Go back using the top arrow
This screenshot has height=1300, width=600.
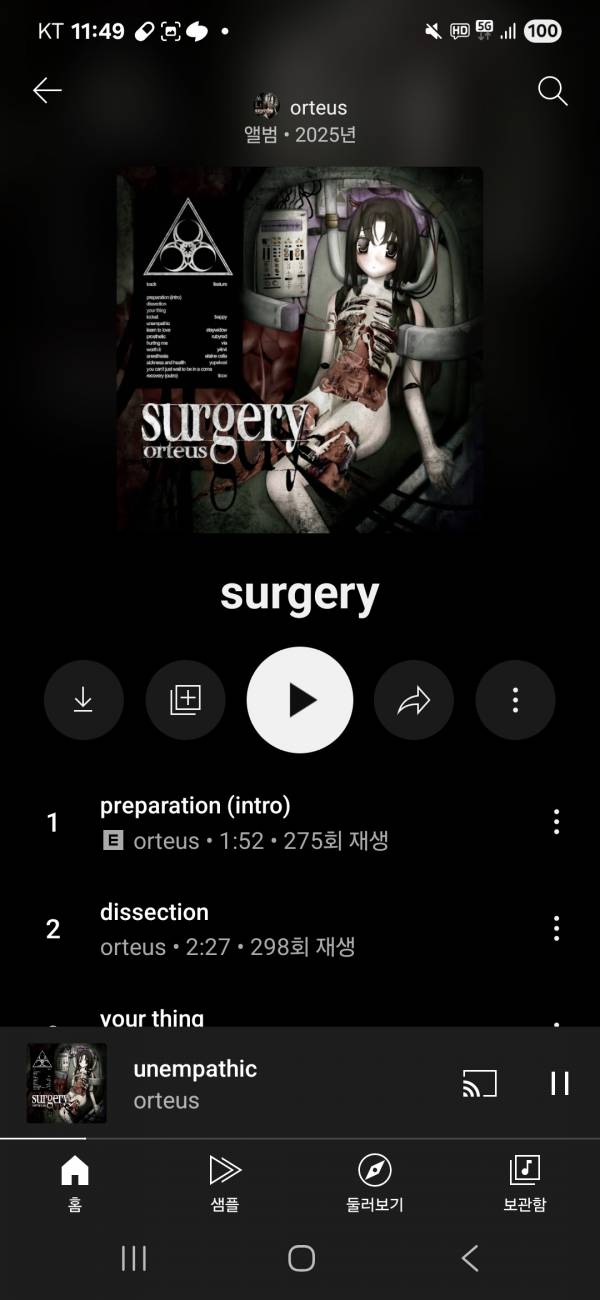(x=47, y=91)
